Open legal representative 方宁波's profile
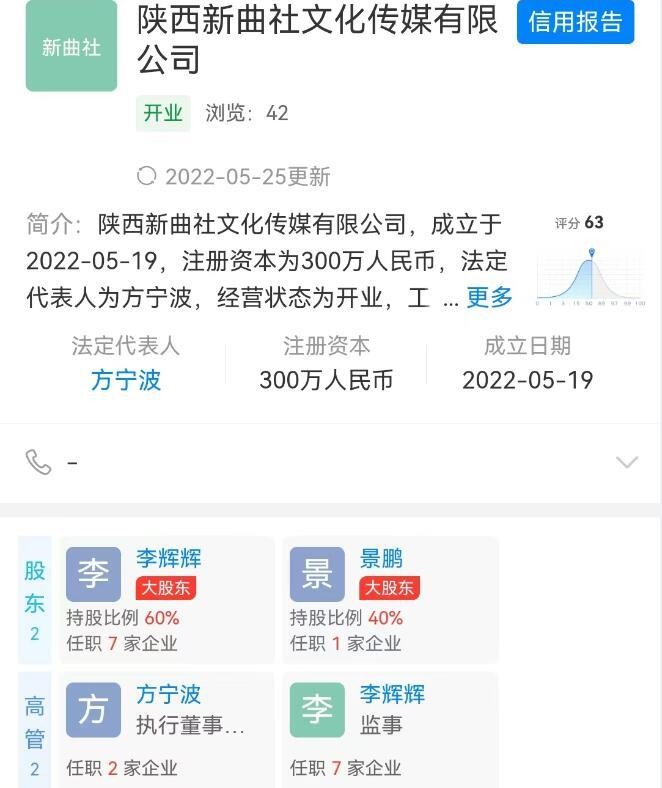 tap(125, 380)
